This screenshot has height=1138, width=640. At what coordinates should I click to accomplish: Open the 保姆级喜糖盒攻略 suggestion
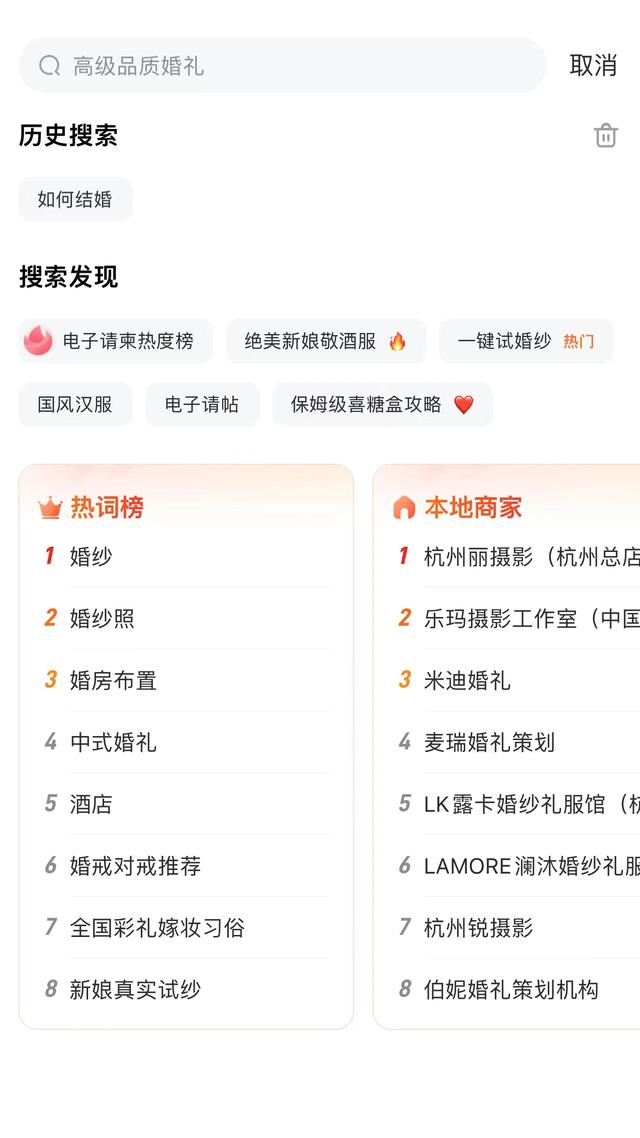pyautogui.click(x=382, y=404)
